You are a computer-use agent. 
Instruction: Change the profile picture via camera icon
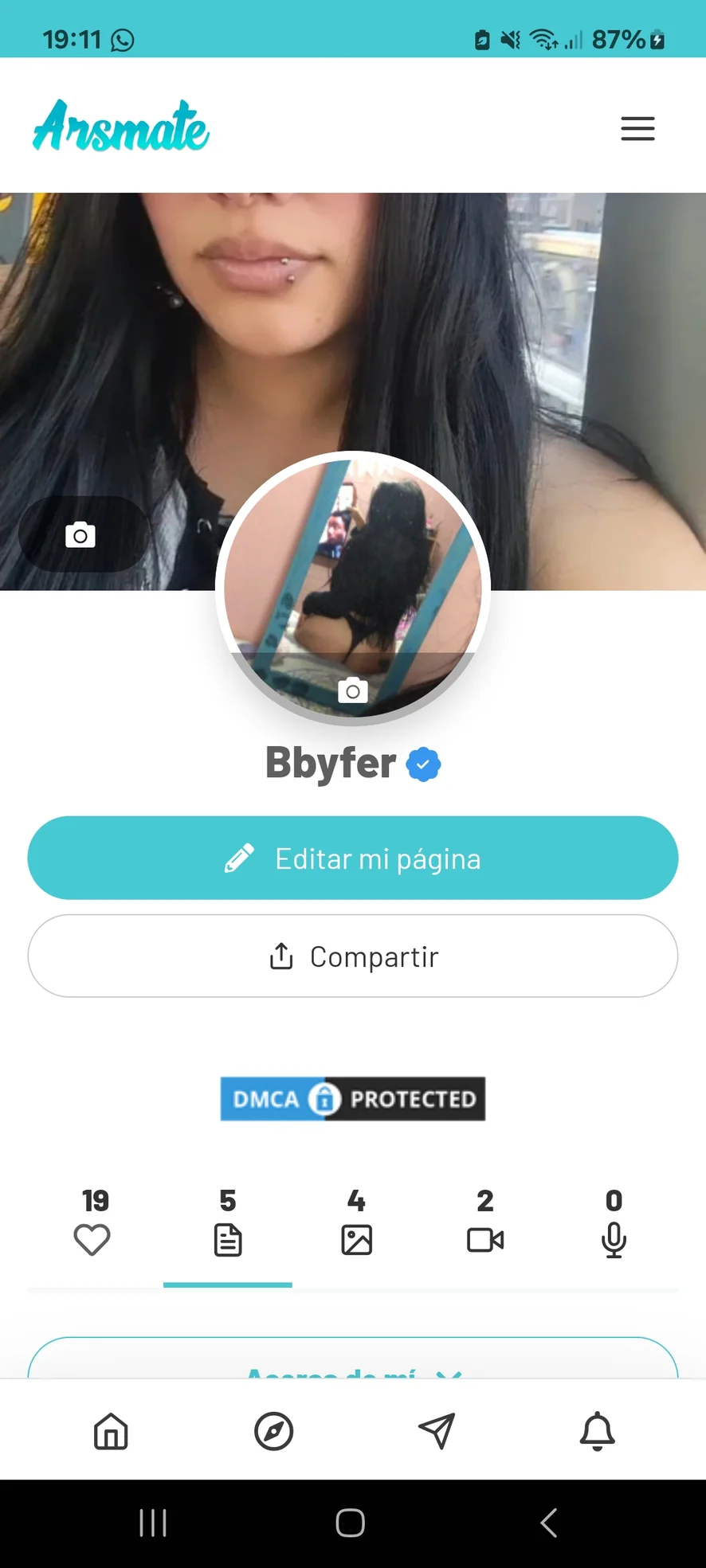pos(353,690)
